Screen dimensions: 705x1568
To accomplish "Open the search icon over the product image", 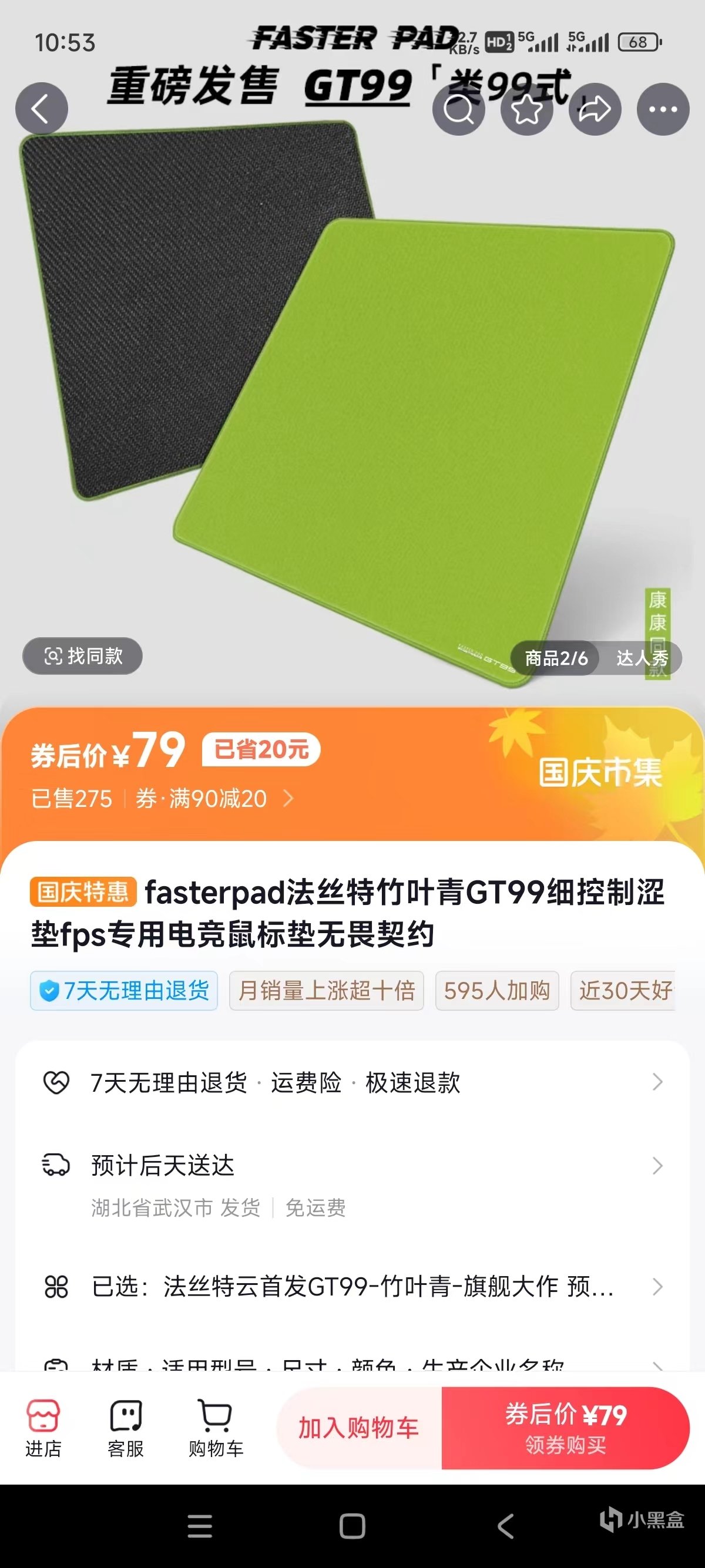I will click(x=458, y=110).
